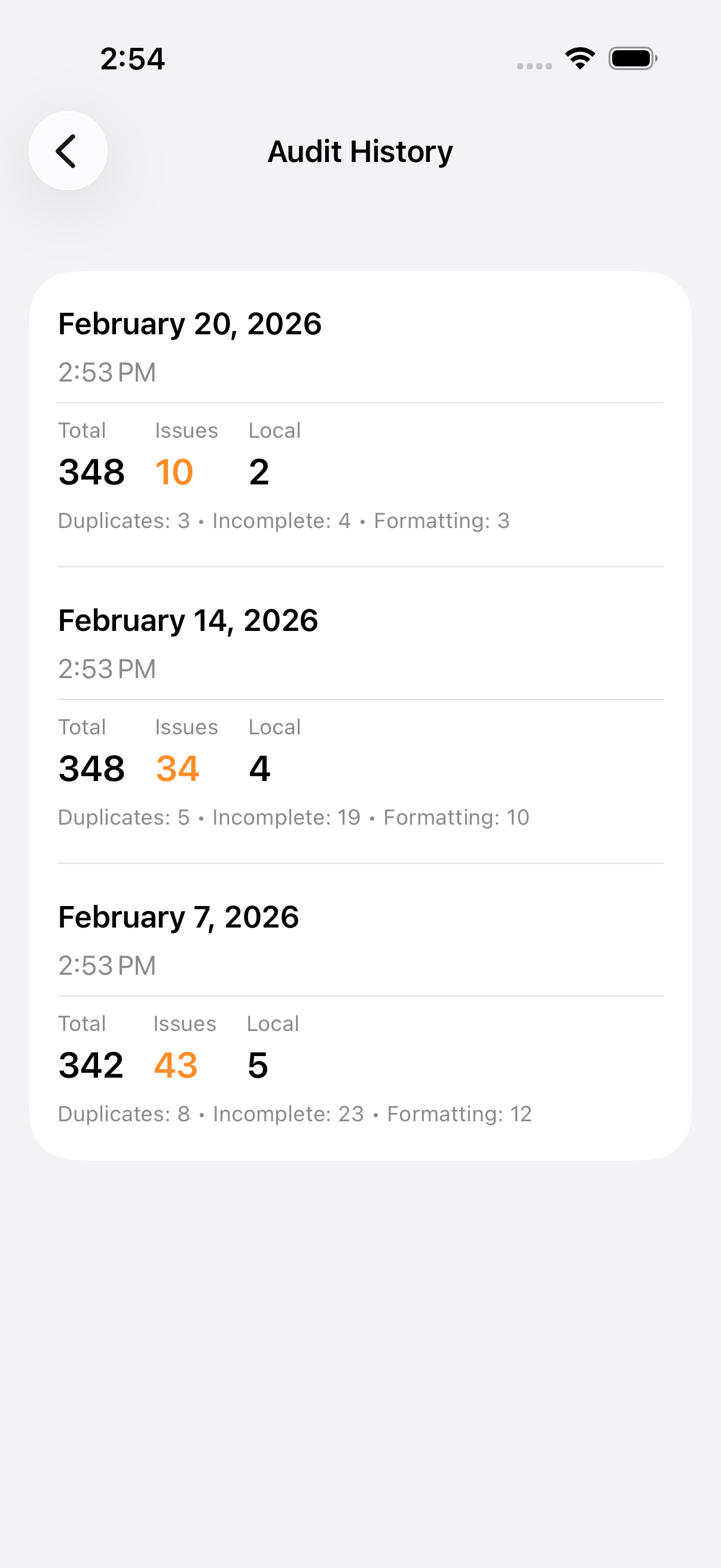
Task: Tap Incomplete: 19 on February 14 entry
Action: pyautogui.click(x=286, y=817)
